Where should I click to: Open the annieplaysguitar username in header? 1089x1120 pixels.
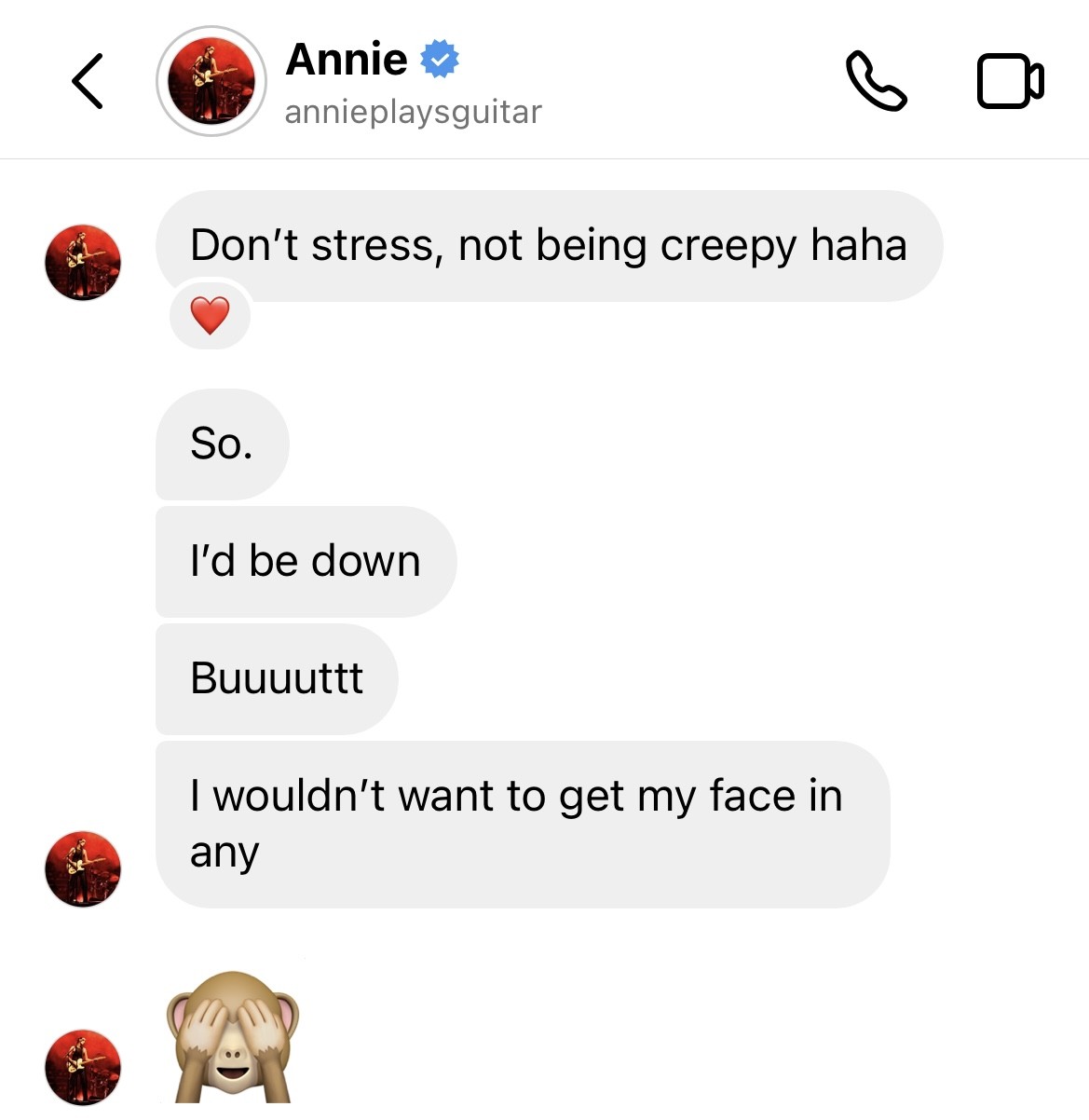point(413,113)
